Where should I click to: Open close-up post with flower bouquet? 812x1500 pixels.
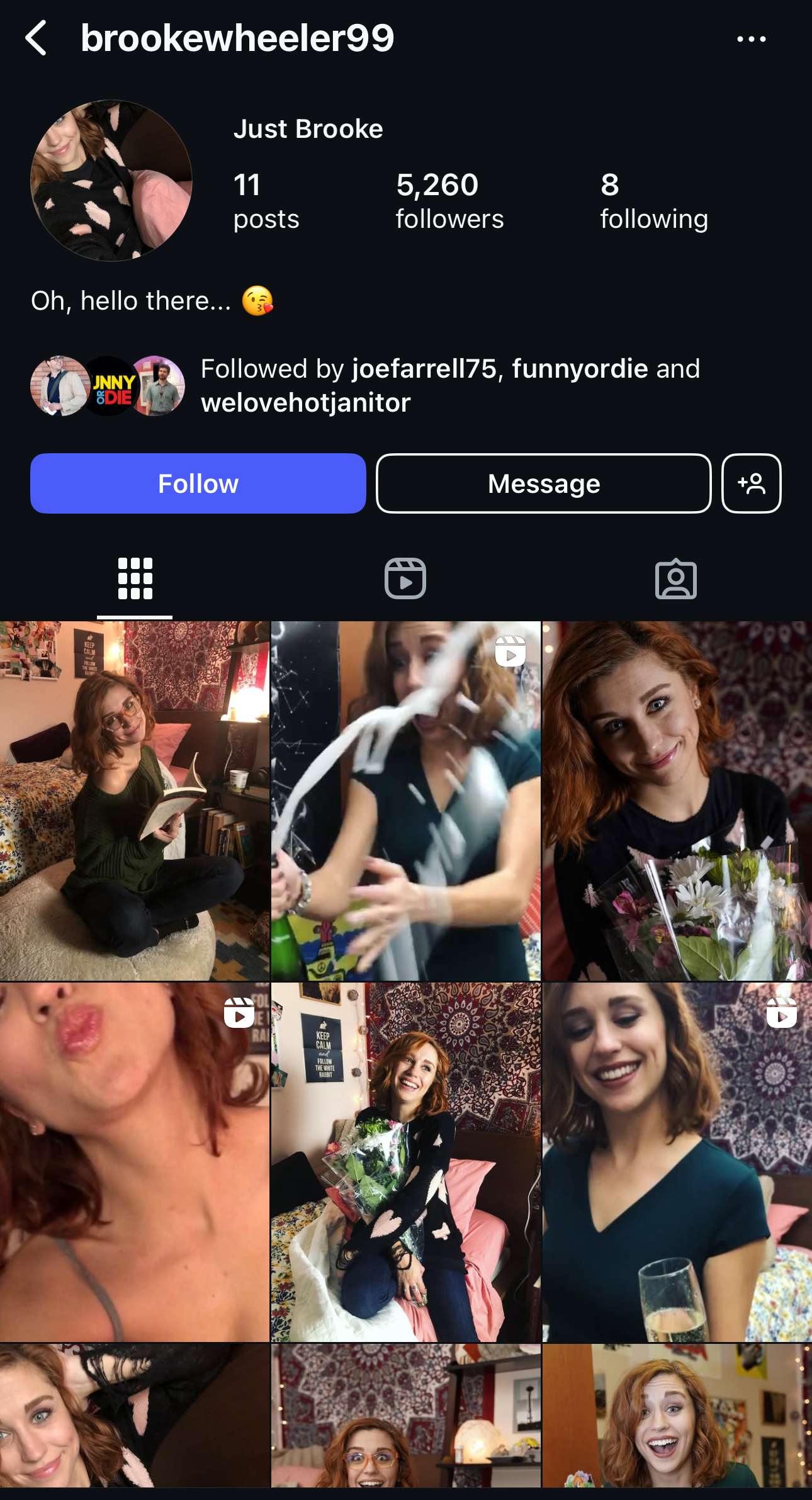tap(677, 801)
